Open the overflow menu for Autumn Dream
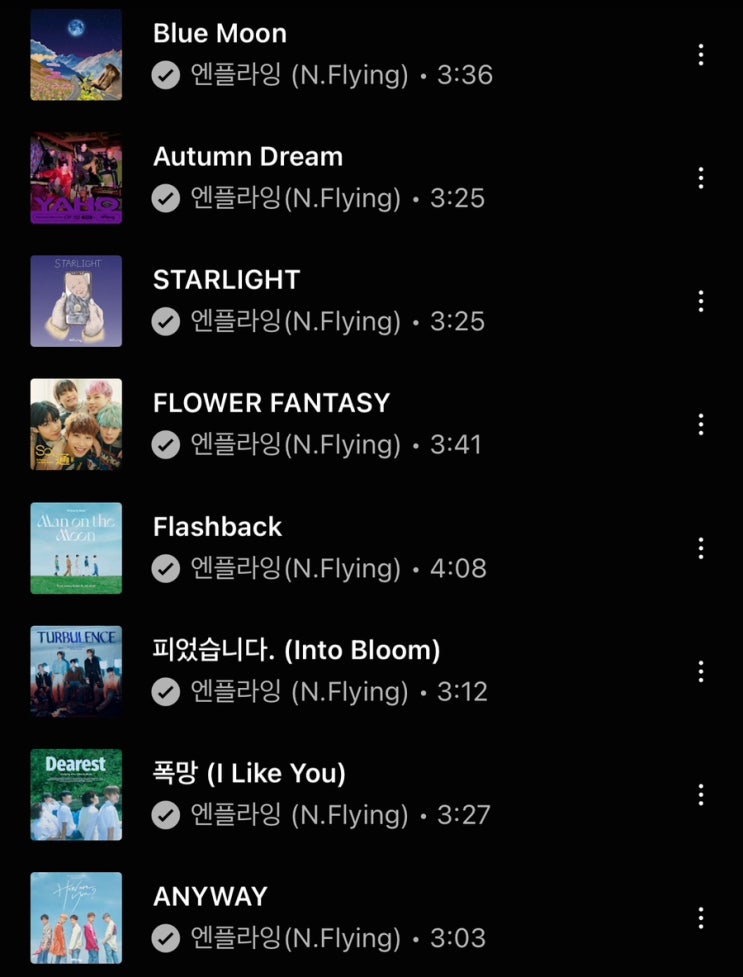This screenshot has height=977, width=743. [x=701, y=178]
